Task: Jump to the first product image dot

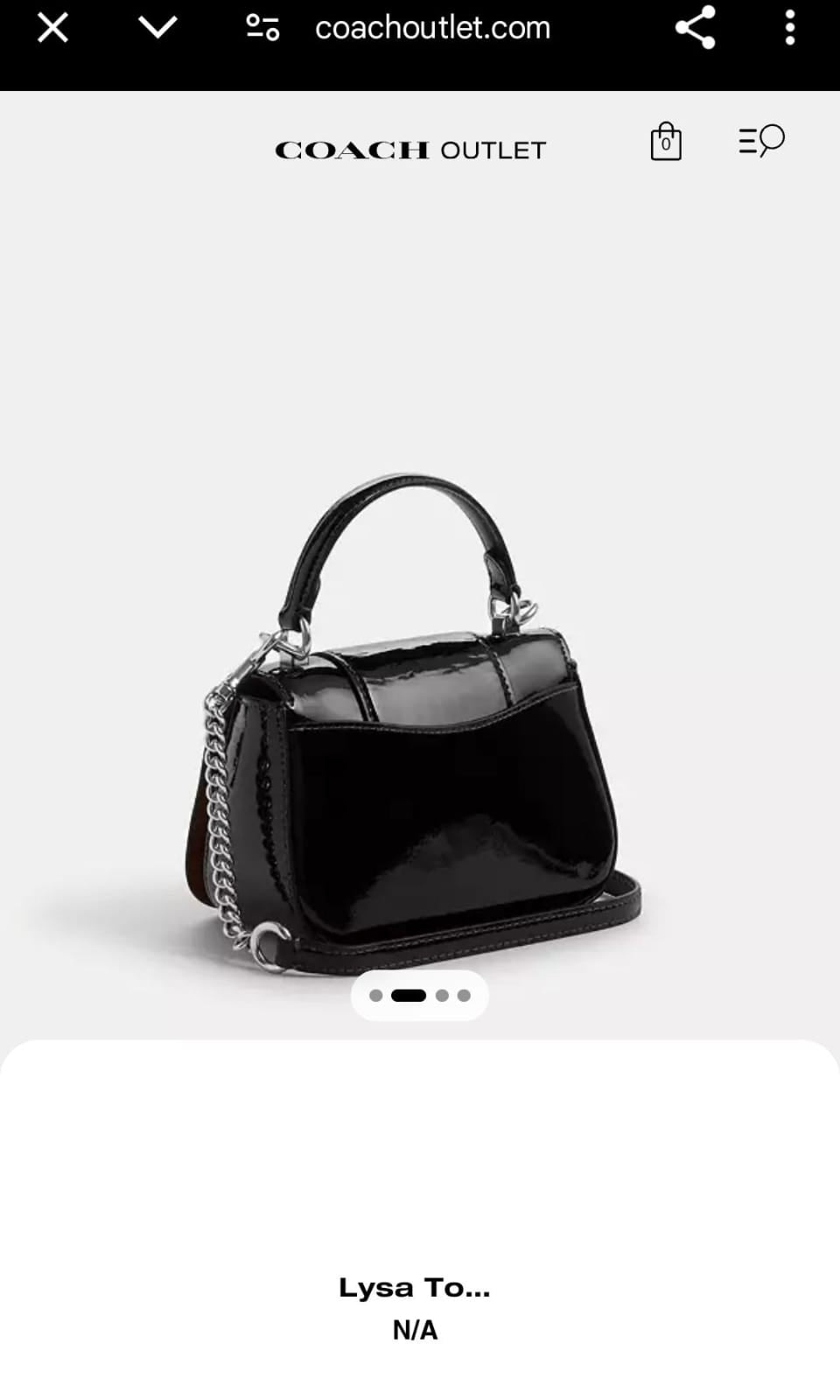Action: [x=376, y=996]
